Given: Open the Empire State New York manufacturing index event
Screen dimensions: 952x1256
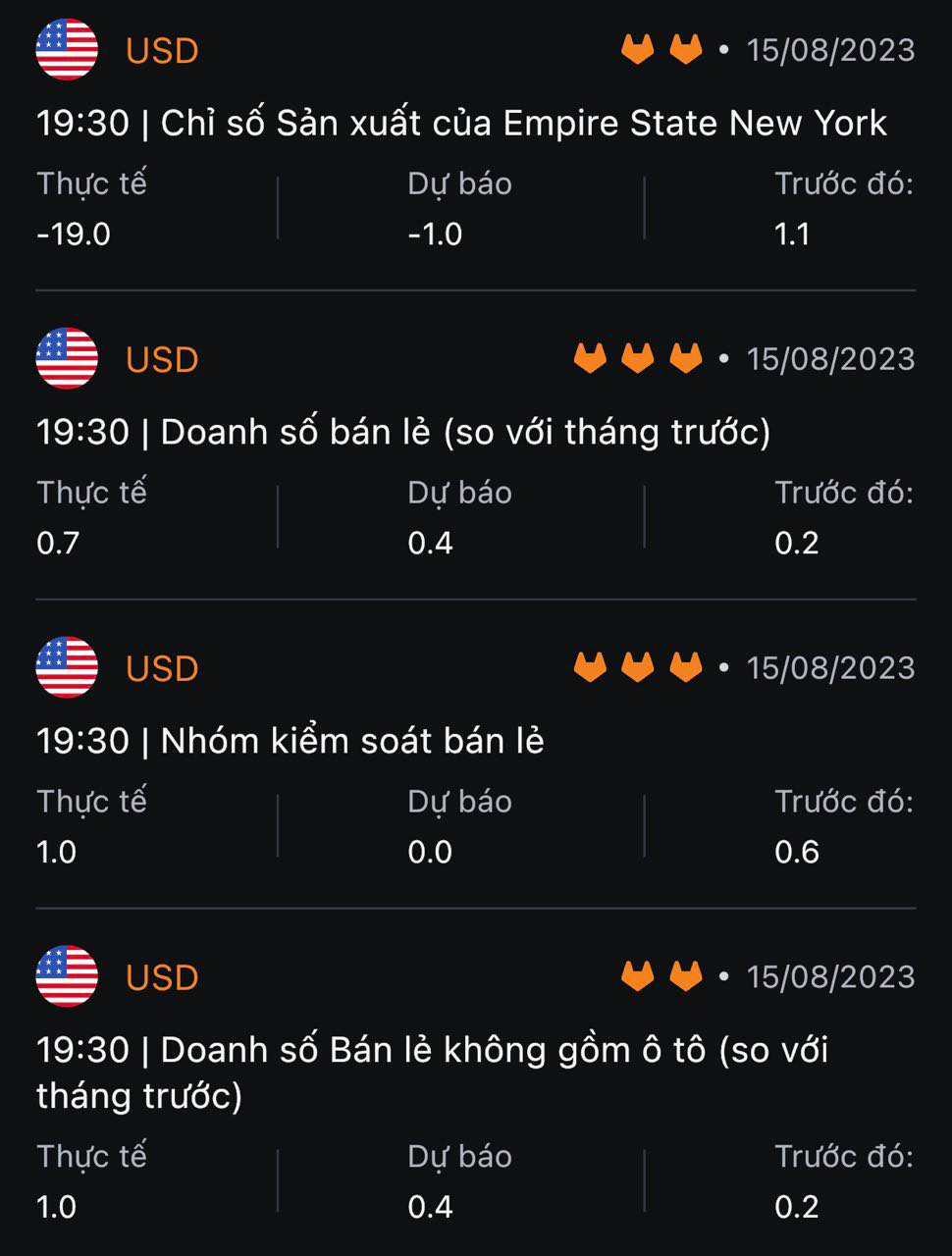Looking at the screenshot, I should (x=461, y=124).
